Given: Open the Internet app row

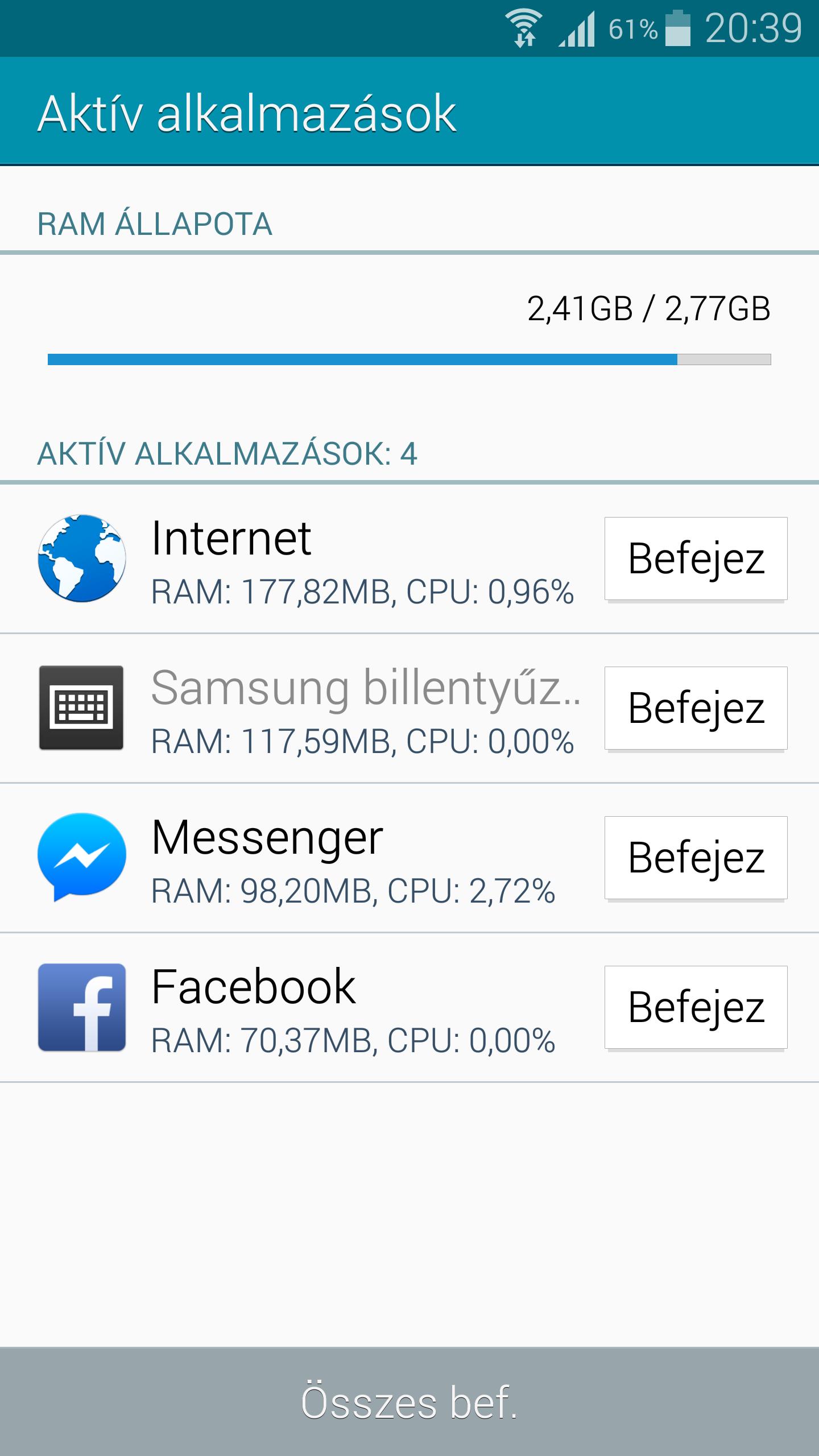Looking at the screenshot, I should tap(301, 559).
